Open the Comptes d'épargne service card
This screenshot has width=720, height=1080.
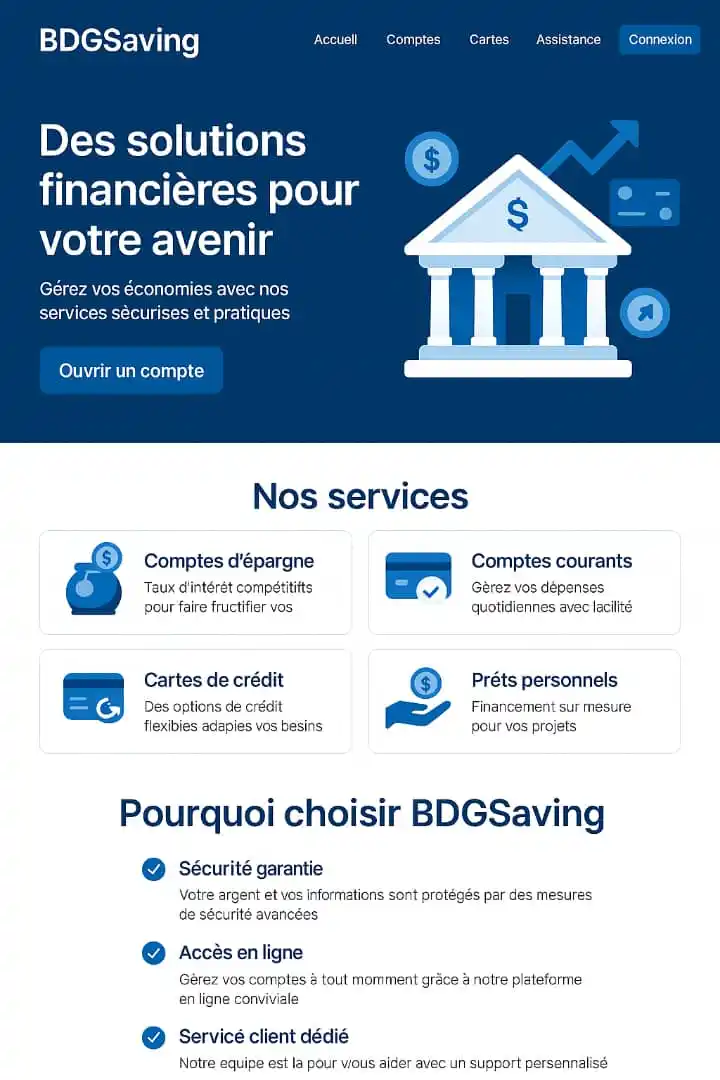click(x=195, y=582)
